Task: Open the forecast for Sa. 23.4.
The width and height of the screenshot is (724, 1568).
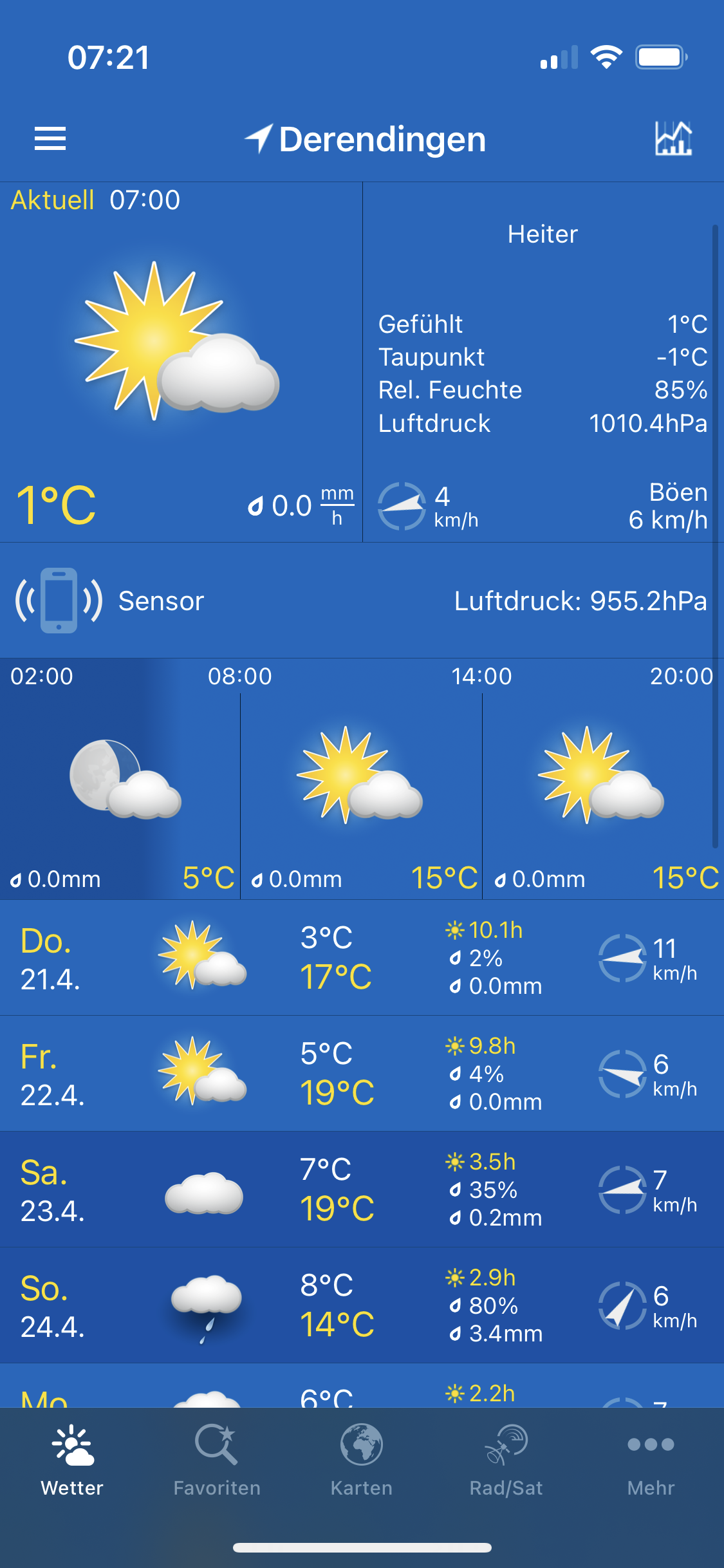Action: [362, 1190]
